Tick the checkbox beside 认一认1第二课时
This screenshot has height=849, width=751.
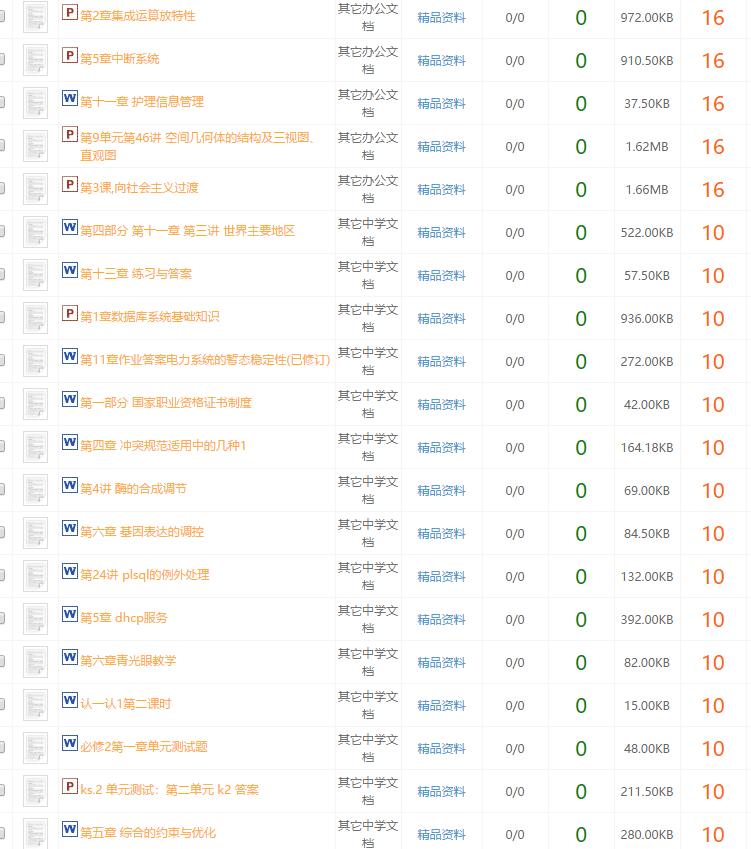tap(2, 704)
